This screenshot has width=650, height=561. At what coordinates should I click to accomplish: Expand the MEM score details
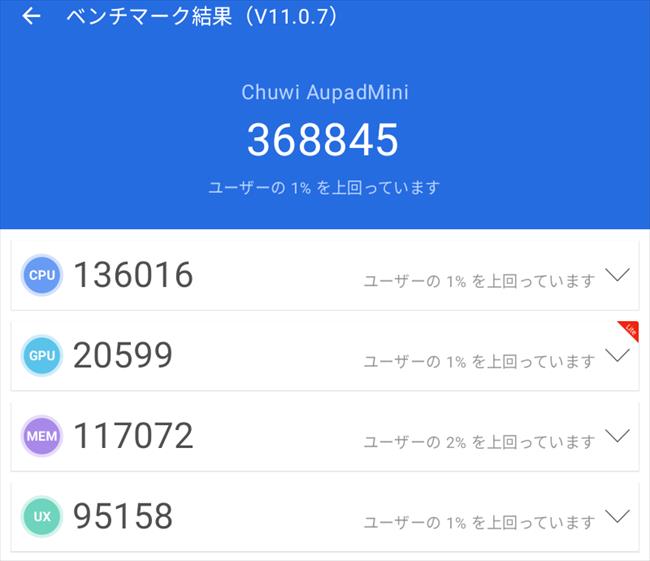(617, 435)
